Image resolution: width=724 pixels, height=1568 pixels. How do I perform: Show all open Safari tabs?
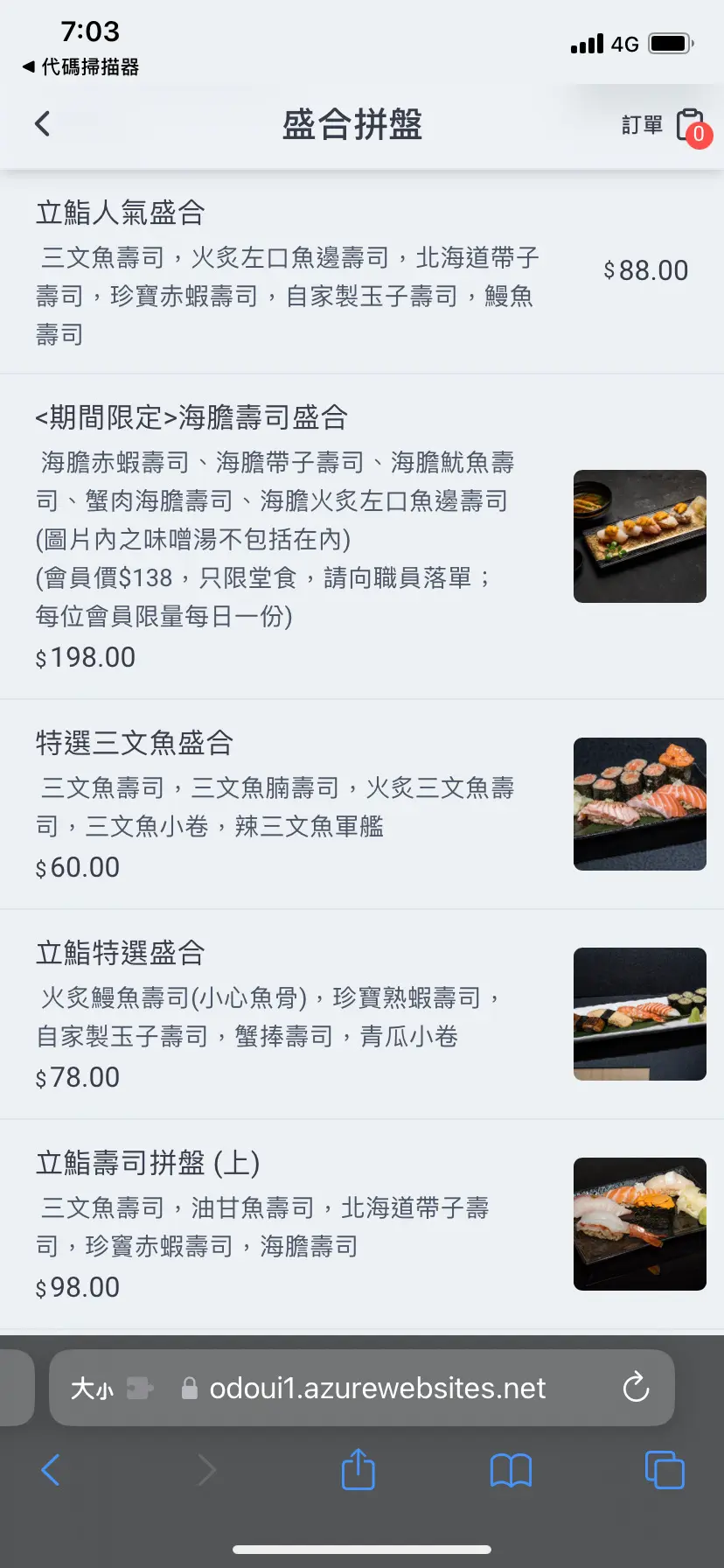[x=665, y=1469]
